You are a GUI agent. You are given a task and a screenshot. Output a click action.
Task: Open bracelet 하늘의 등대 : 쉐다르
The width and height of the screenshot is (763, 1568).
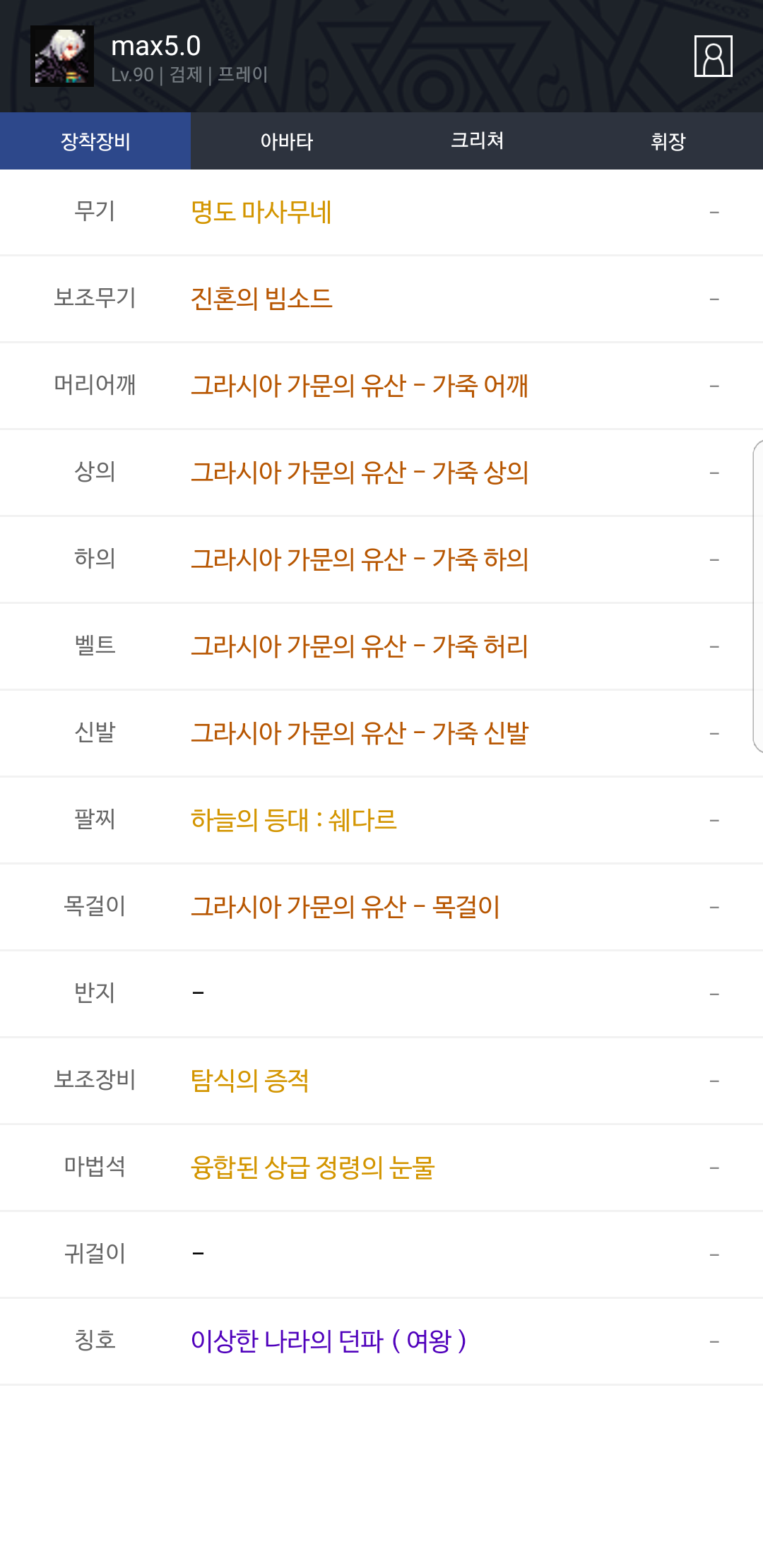294,820
